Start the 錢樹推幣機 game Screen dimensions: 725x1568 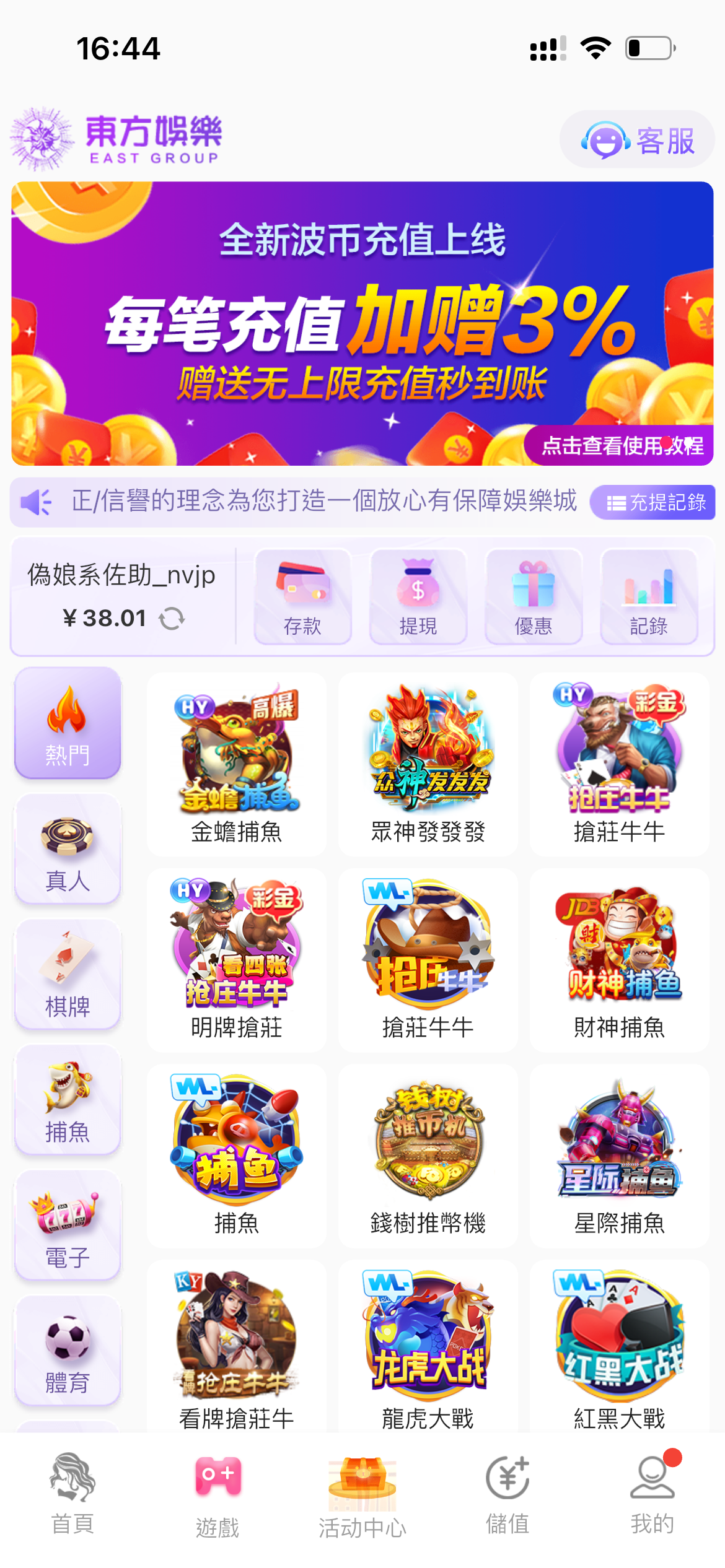[x=428, y=1156]
